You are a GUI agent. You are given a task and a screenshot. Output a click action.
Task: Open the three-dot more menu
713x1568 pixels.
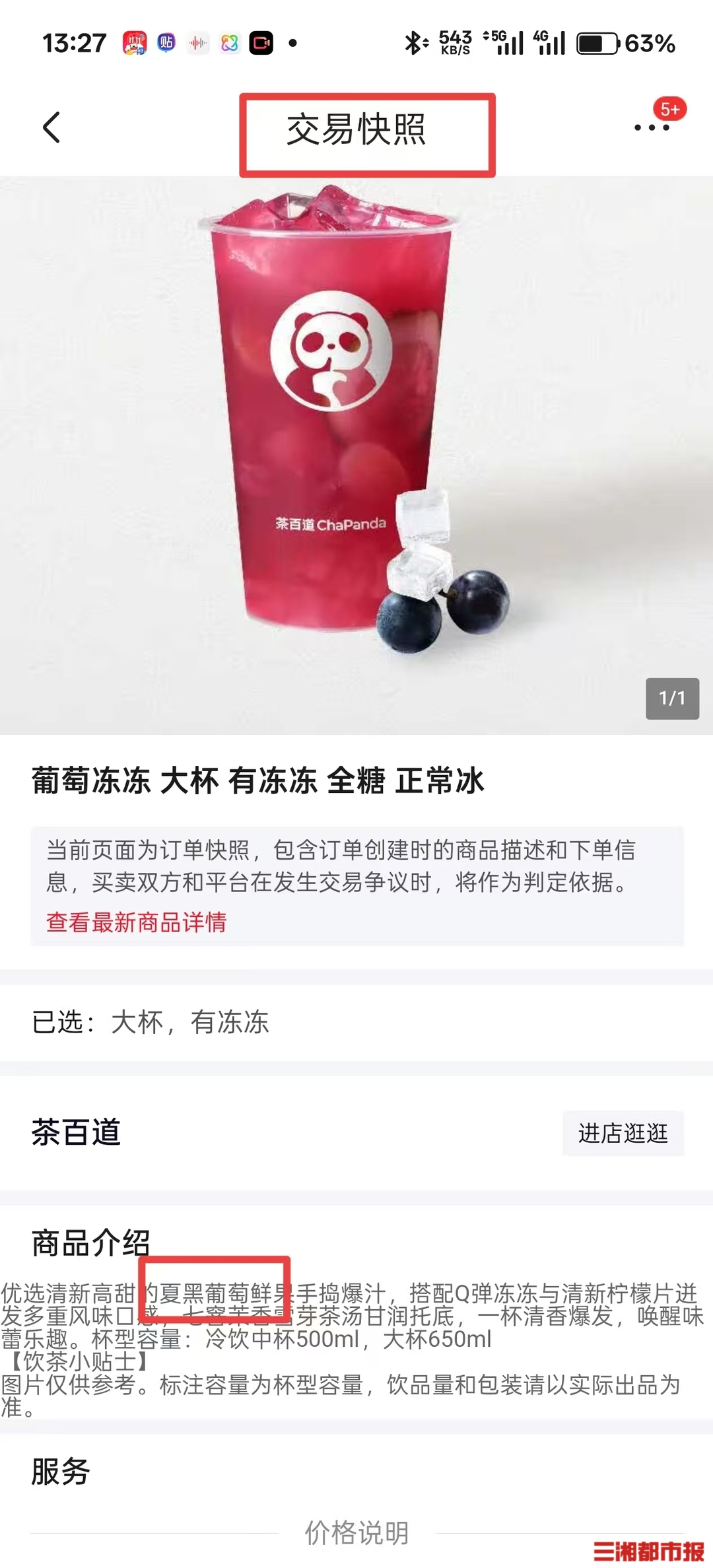[652, 127]
